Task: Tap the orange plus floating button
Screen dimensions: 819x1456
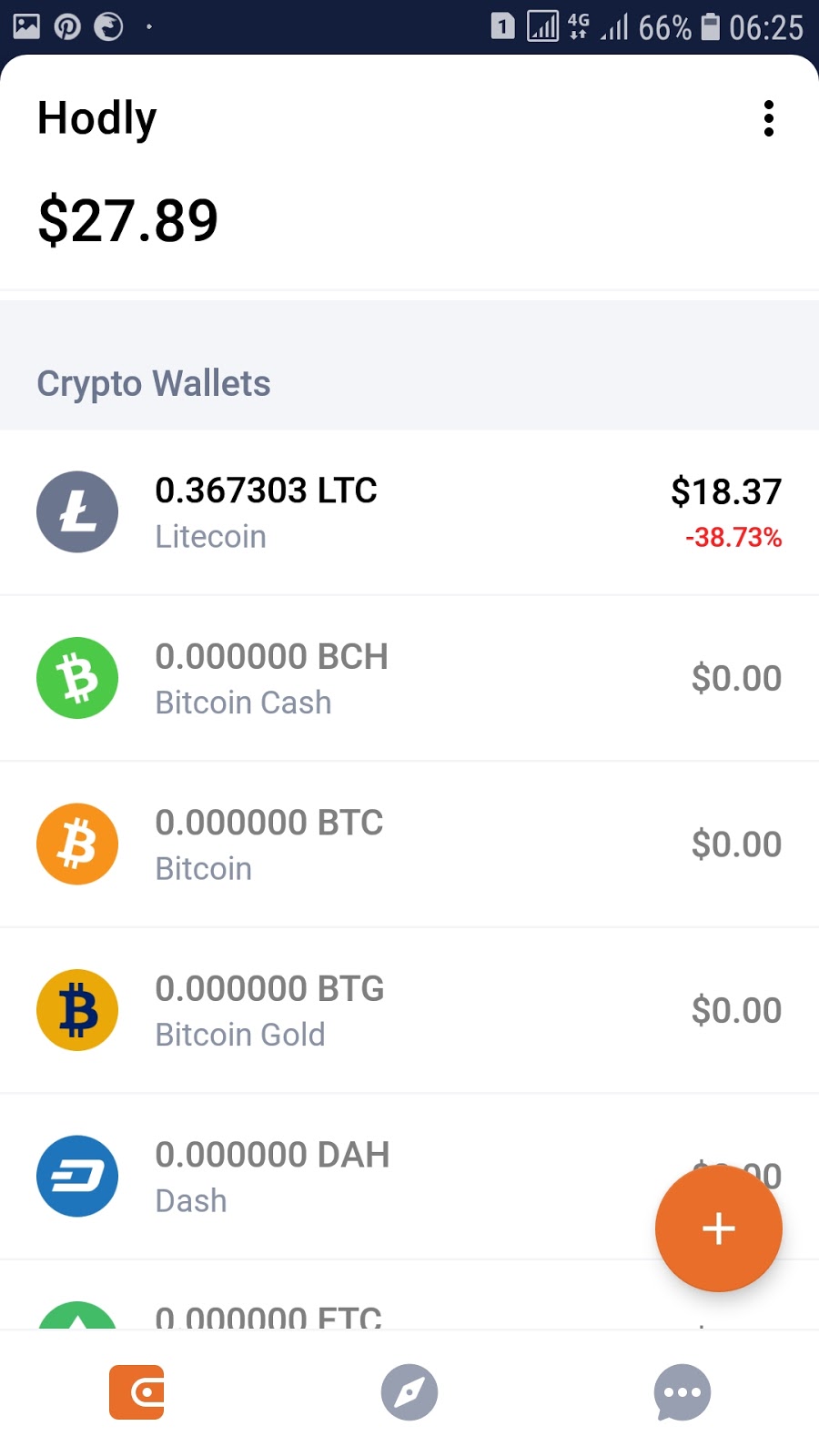Action: click(718, 1228)
